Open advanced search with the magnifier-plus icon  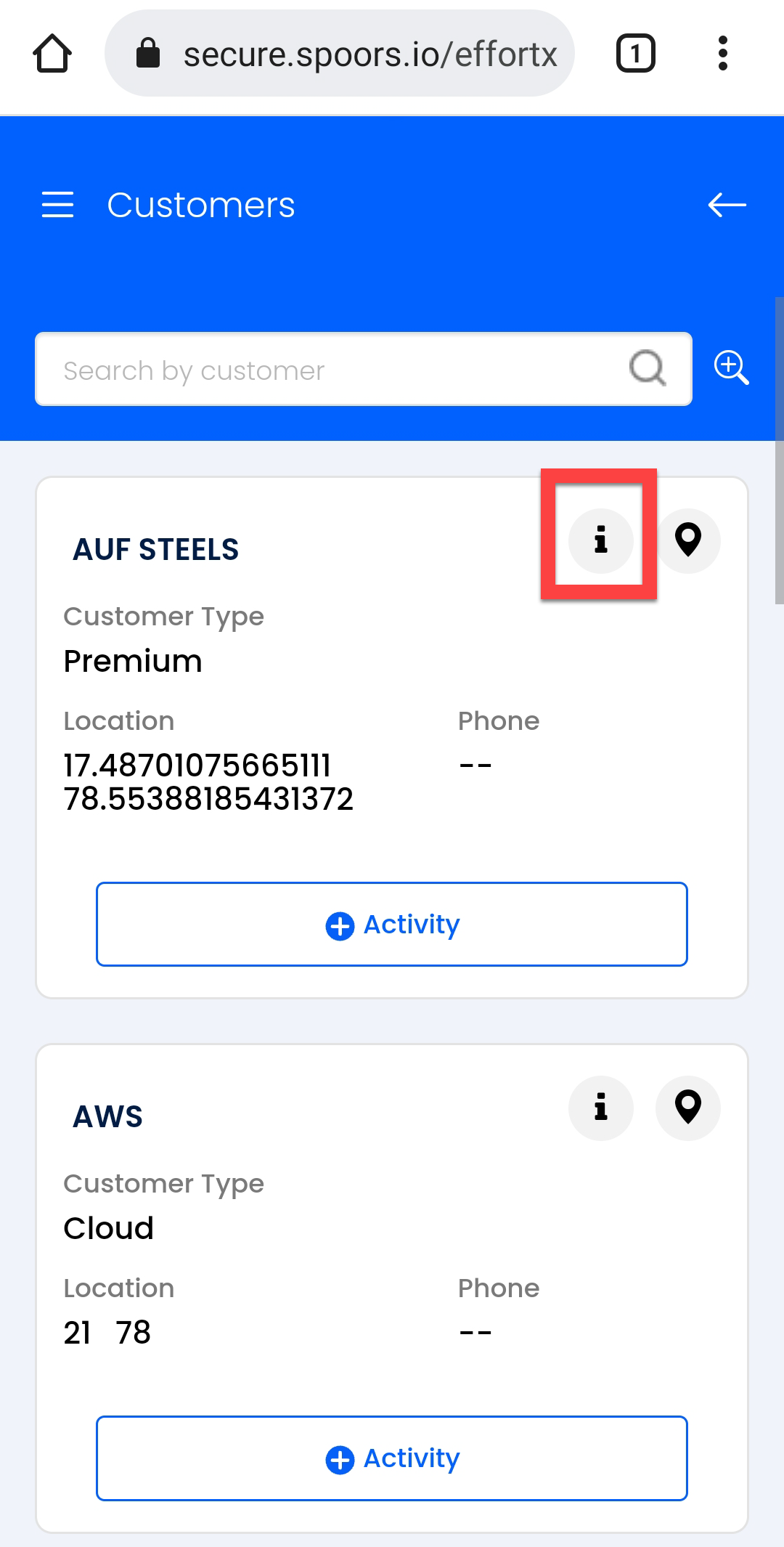(x=731, y=368)
